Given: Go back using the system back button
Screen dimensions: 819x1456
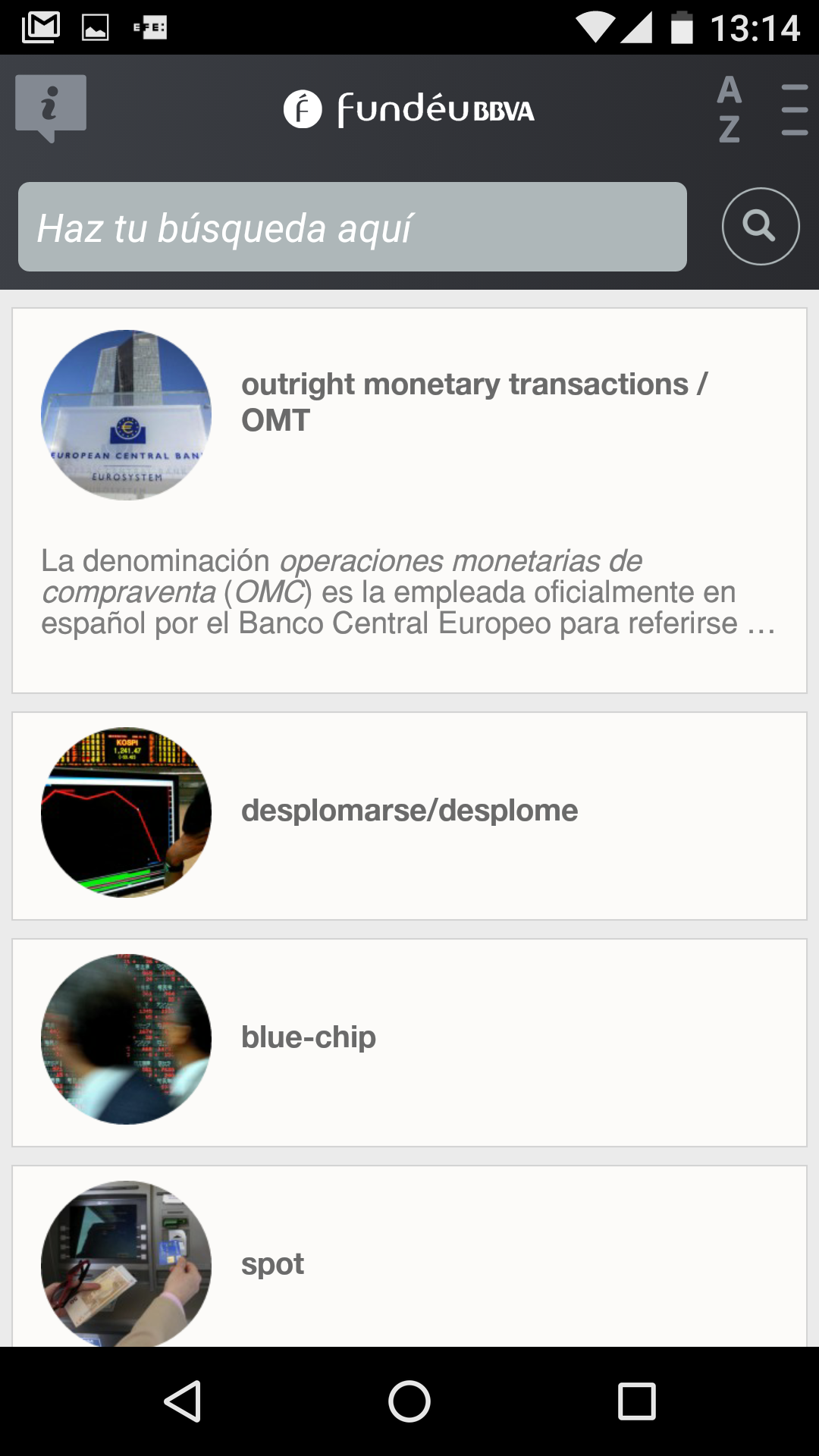Looking at the screenshot, I should coord(183,1401).
